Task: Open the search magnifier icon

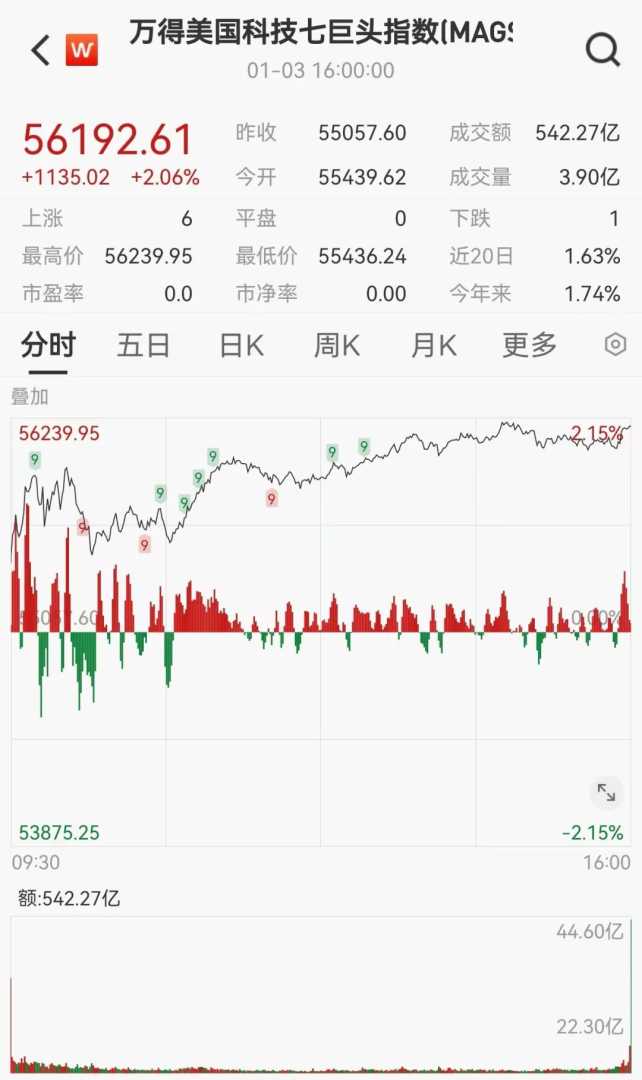Action: coord(602,49)
